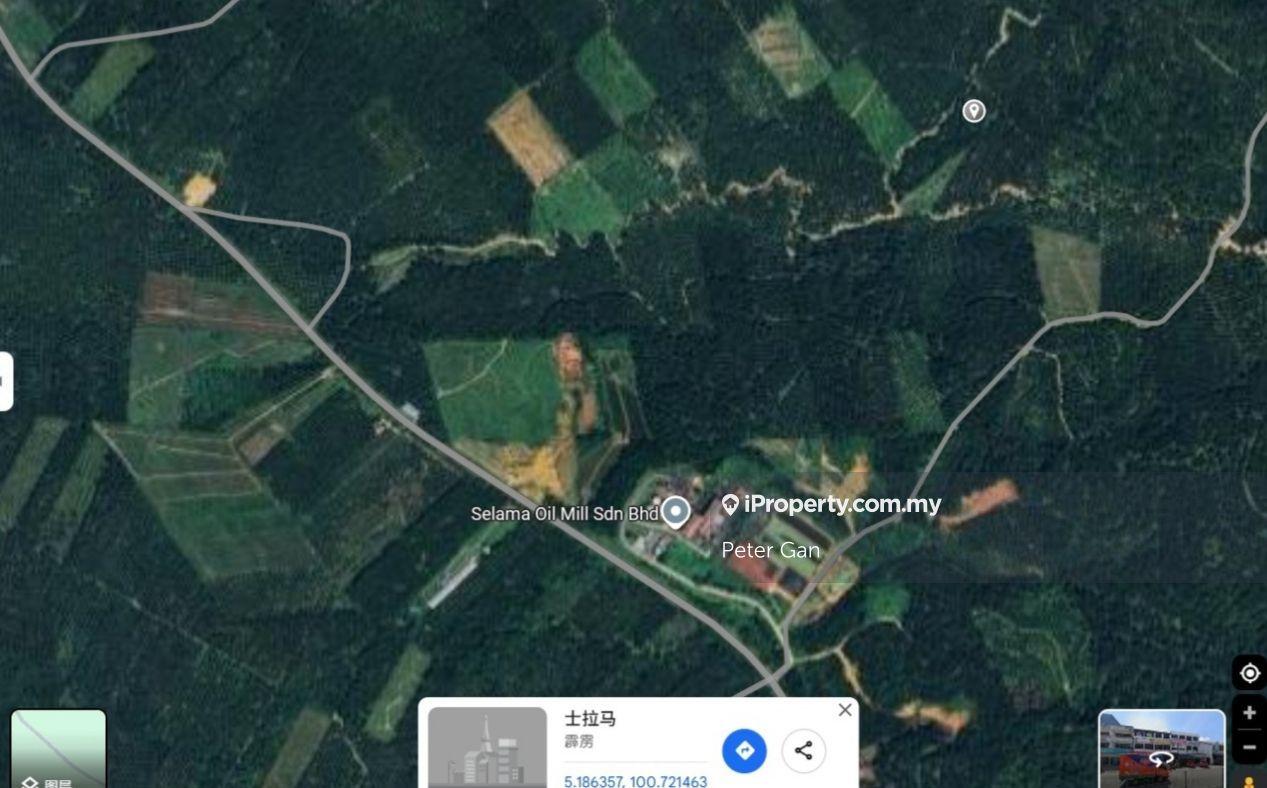Image resolution: width=1267 pixels, height=788 pixels.
Task: Open the map layers switcher
Action: [x=58, y=748]
